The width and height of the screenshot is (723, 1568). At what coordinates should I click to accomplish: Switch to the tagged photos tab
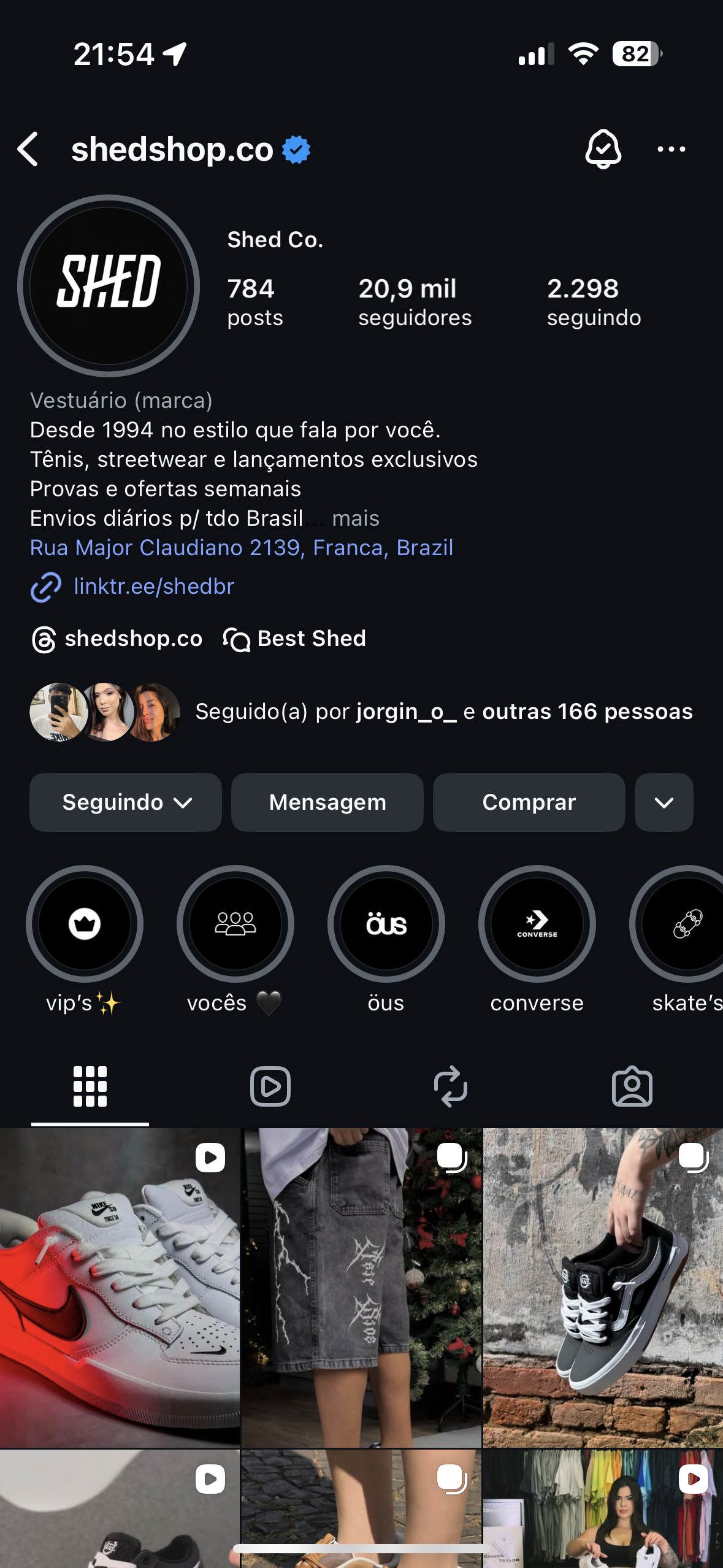[632, 1086]
